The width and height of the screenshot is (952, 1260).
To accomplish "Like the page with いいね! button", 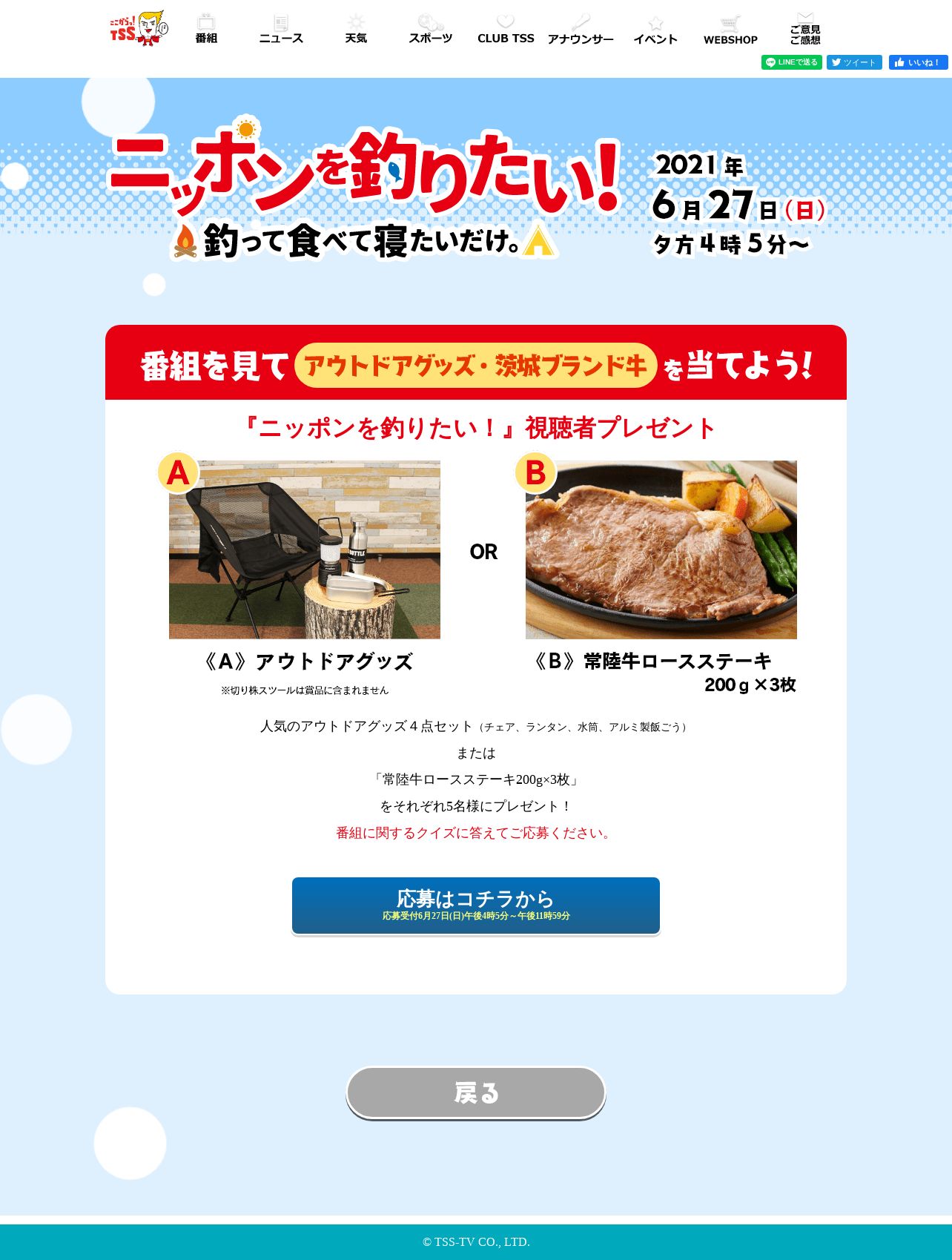I will 919,62.
